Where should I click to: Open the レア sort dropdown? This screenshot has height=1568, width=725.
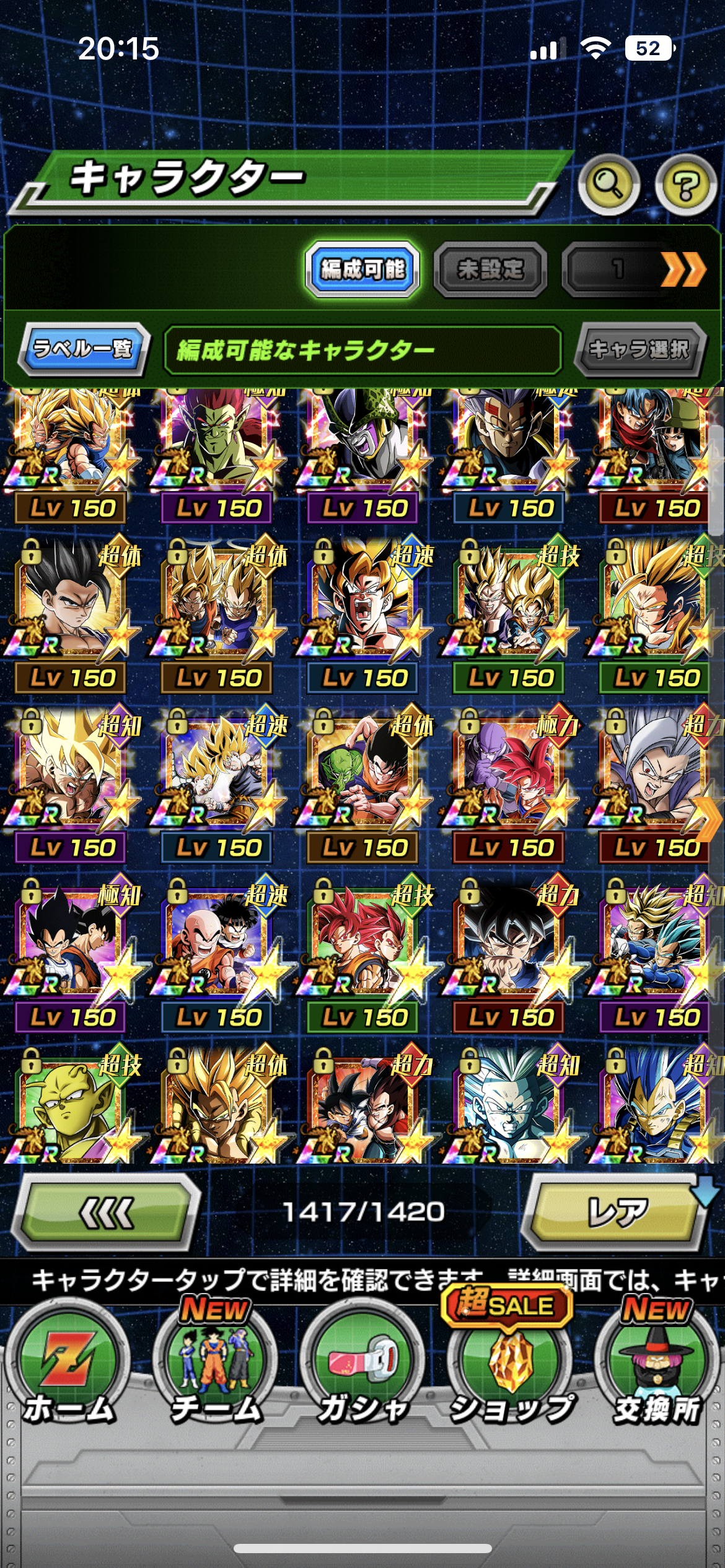pyautogui.click(x=617, y=1213)
